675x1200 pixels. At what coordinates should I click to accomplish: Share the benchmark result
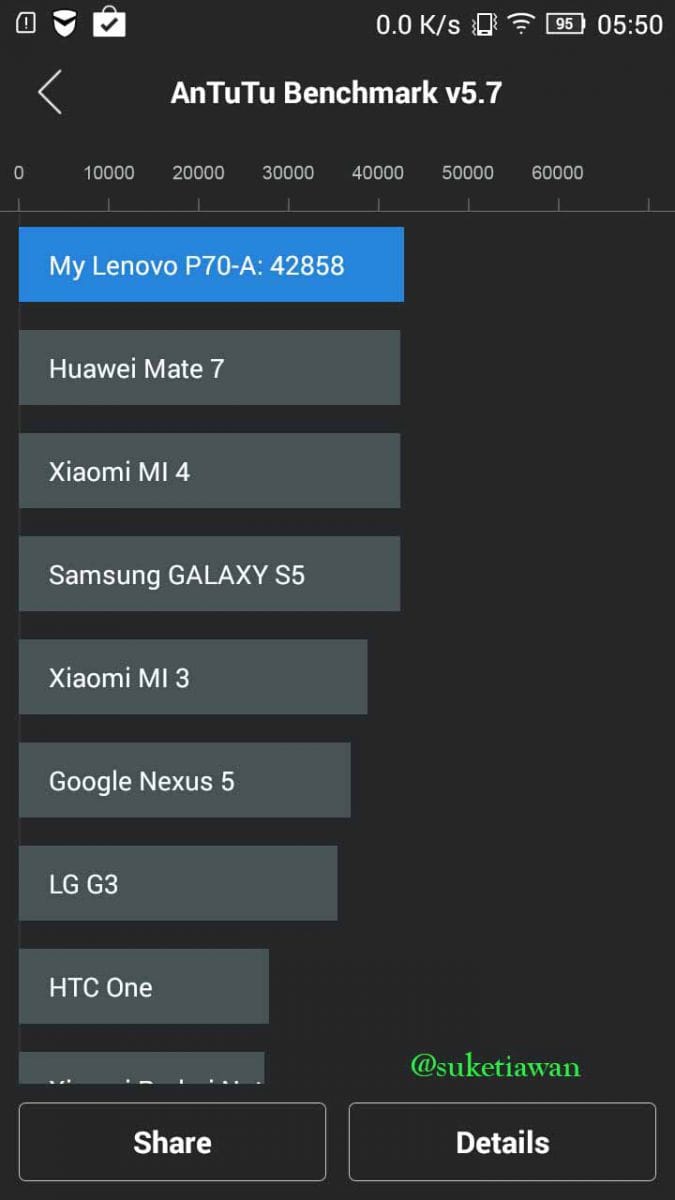[x=172, y=1142]
